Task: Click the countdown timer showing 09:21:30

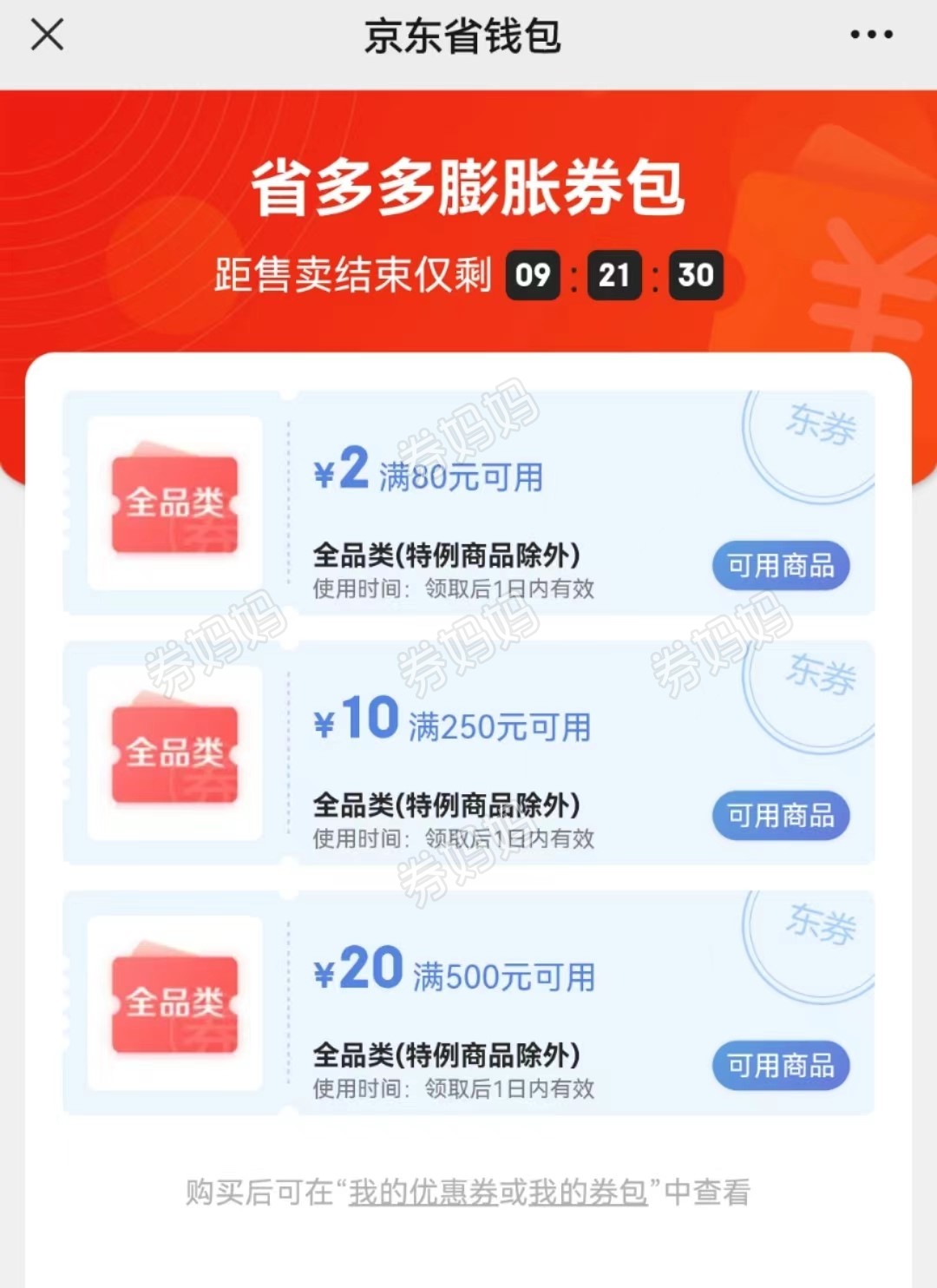Action: point(614,274)
